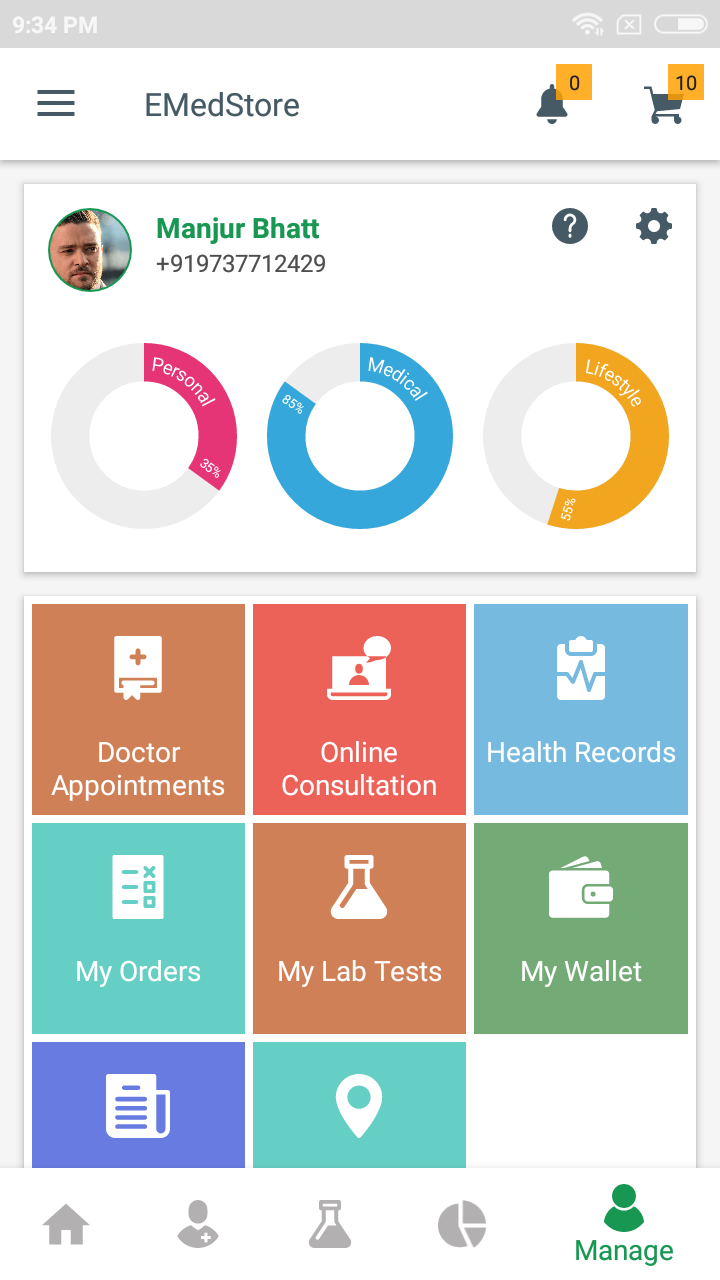Screen dimensions: 720x1280
Task: Open the notifications bell
Action: click(x=552, y=104)
